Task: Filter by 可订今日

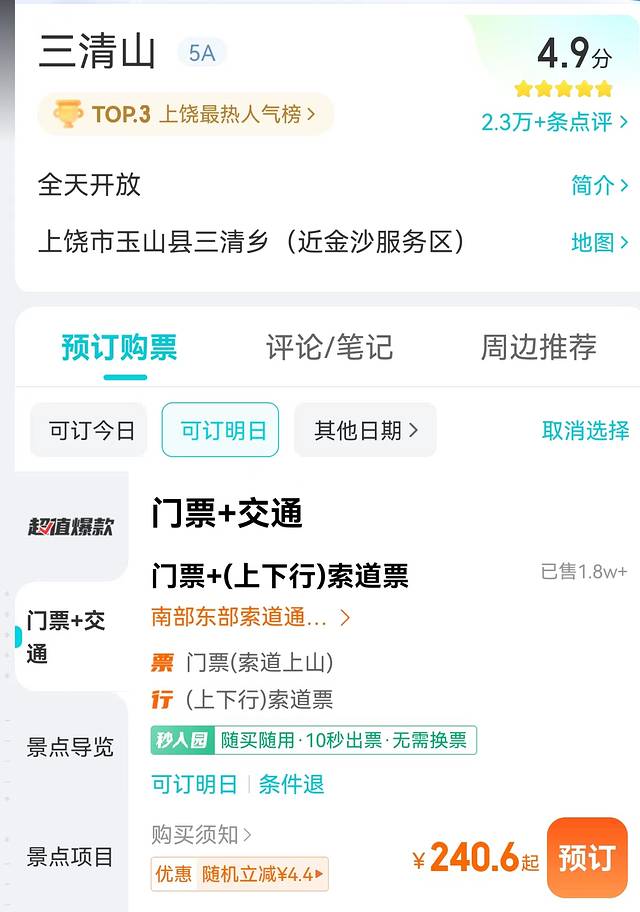Action: tap(92, 430)
